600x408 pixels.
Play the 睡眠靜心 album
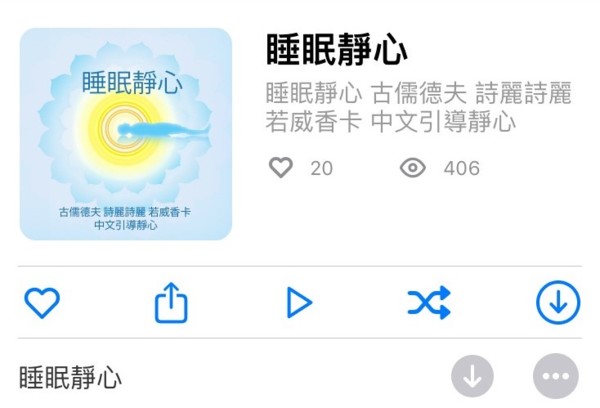click(x=299, y=302)
